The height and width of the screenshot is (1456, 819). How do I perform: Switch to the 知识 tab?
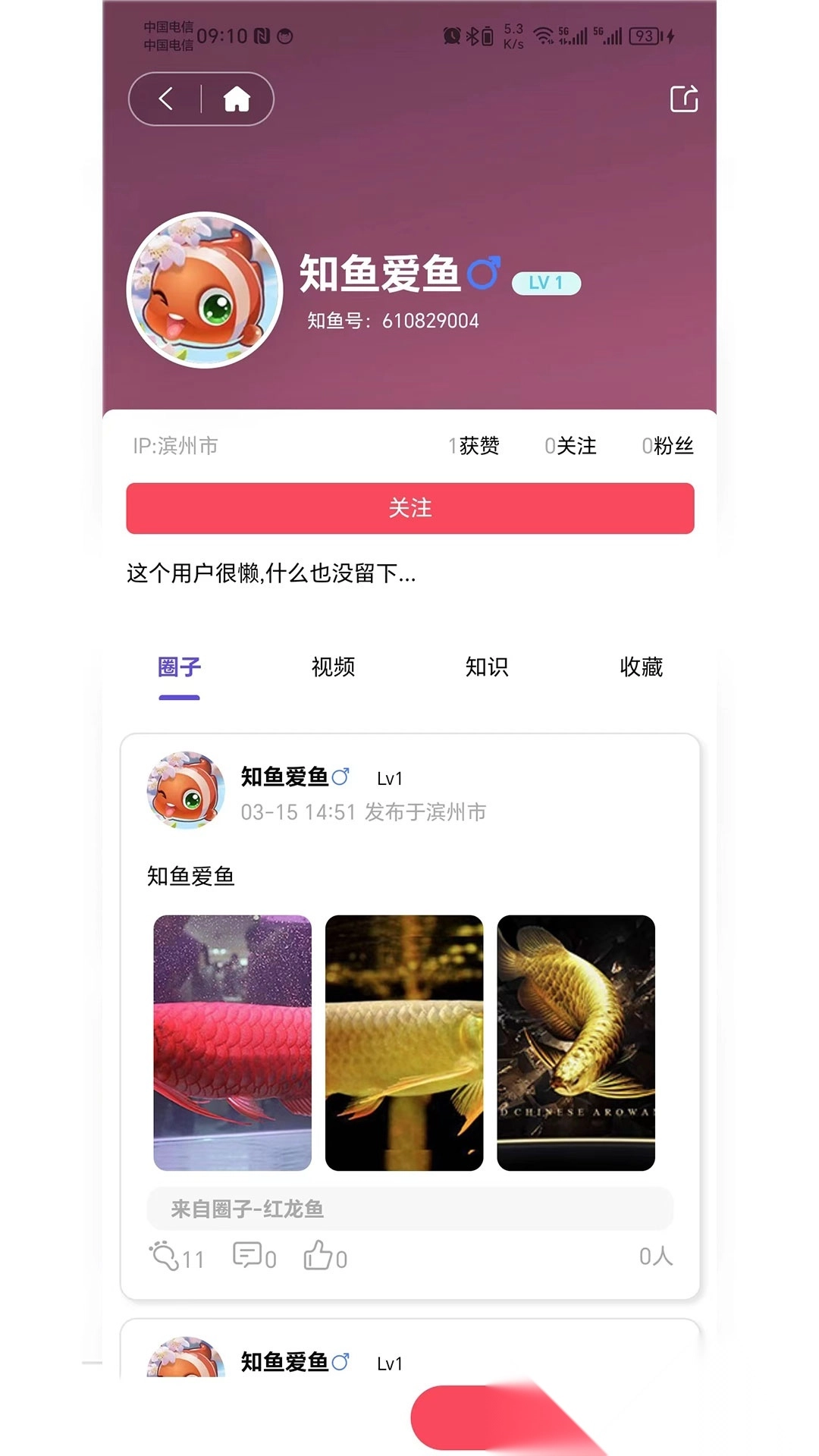[x=487, y=667]
